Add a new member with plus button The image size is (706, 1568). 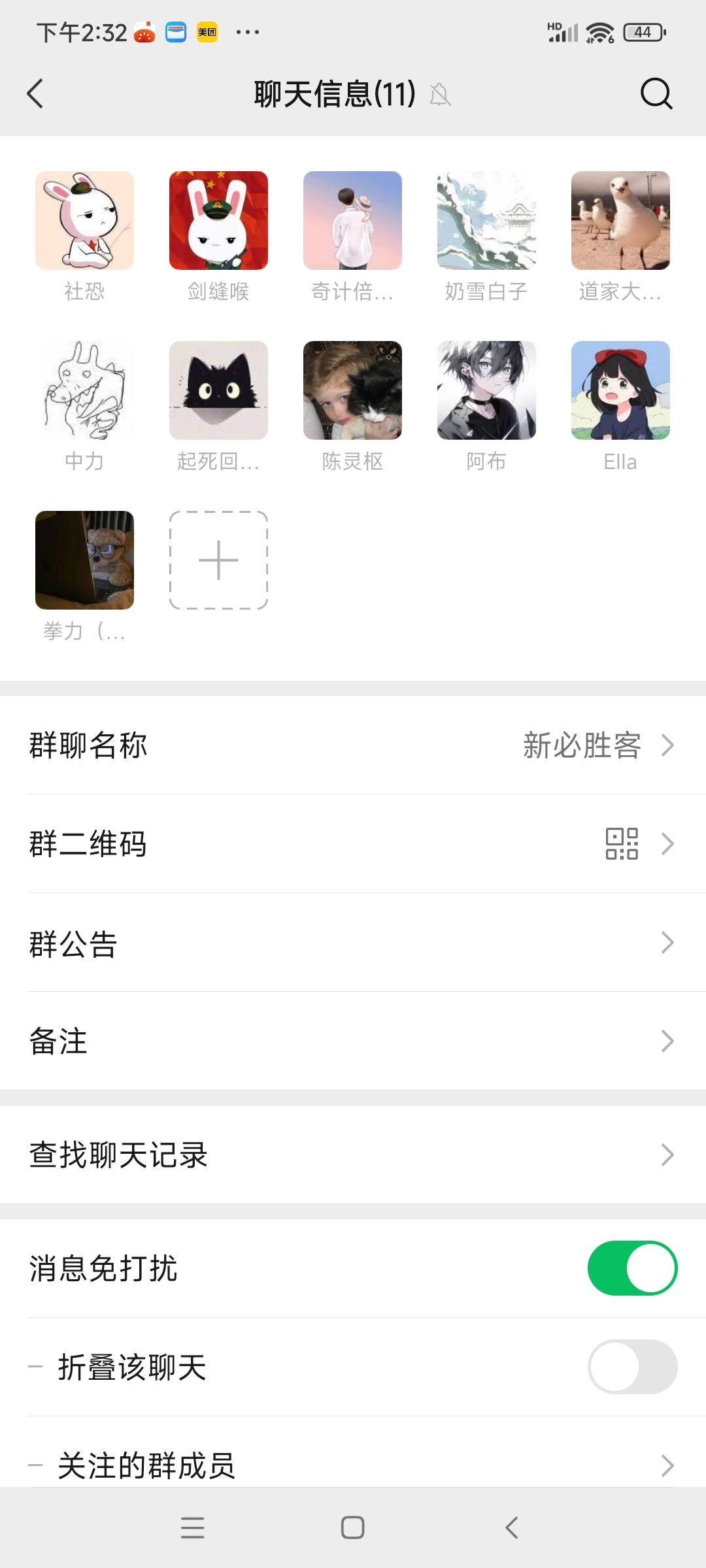coord(218,561)
